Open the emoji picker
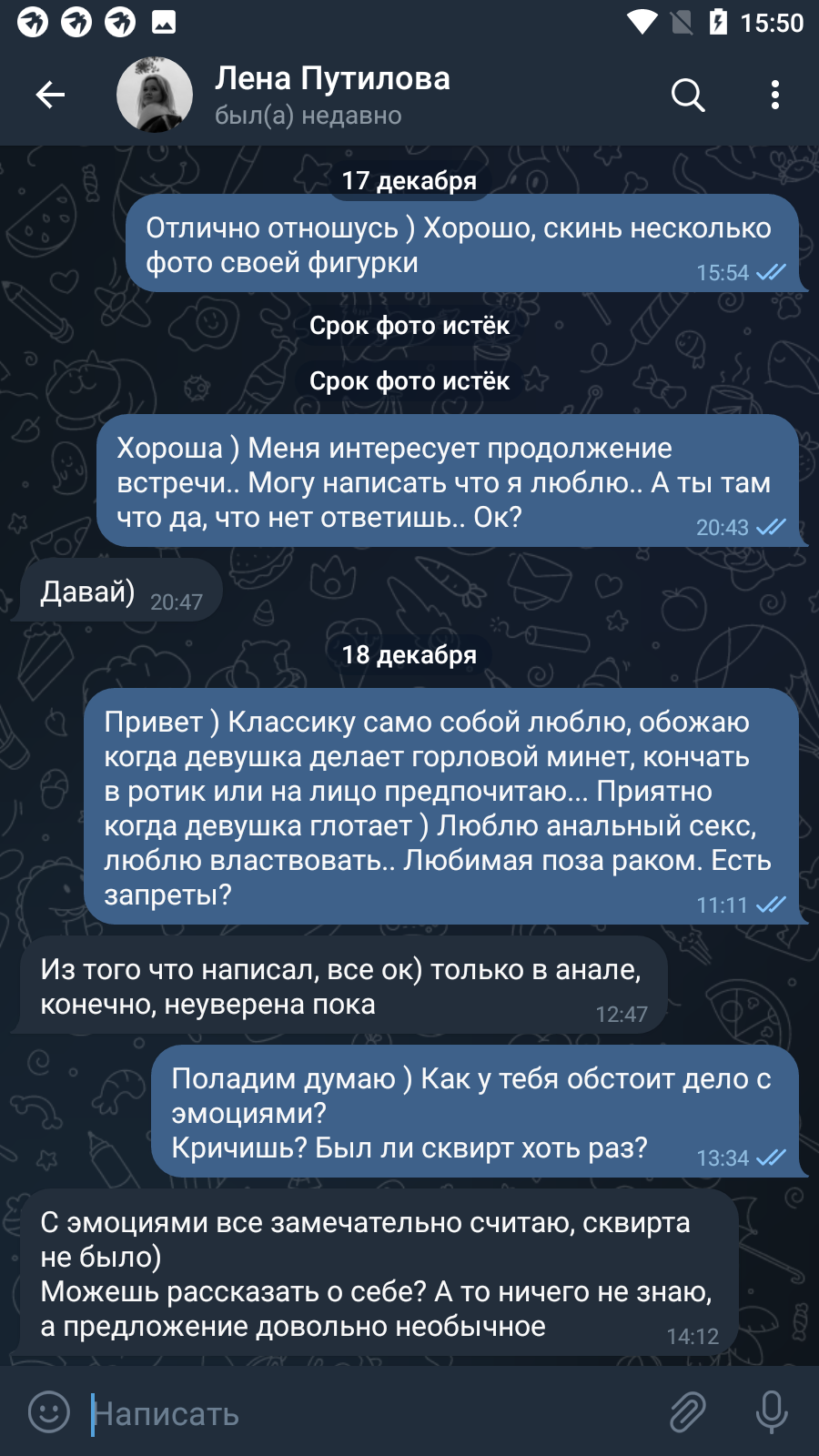819x1456 pixels. coord(49,1412)
